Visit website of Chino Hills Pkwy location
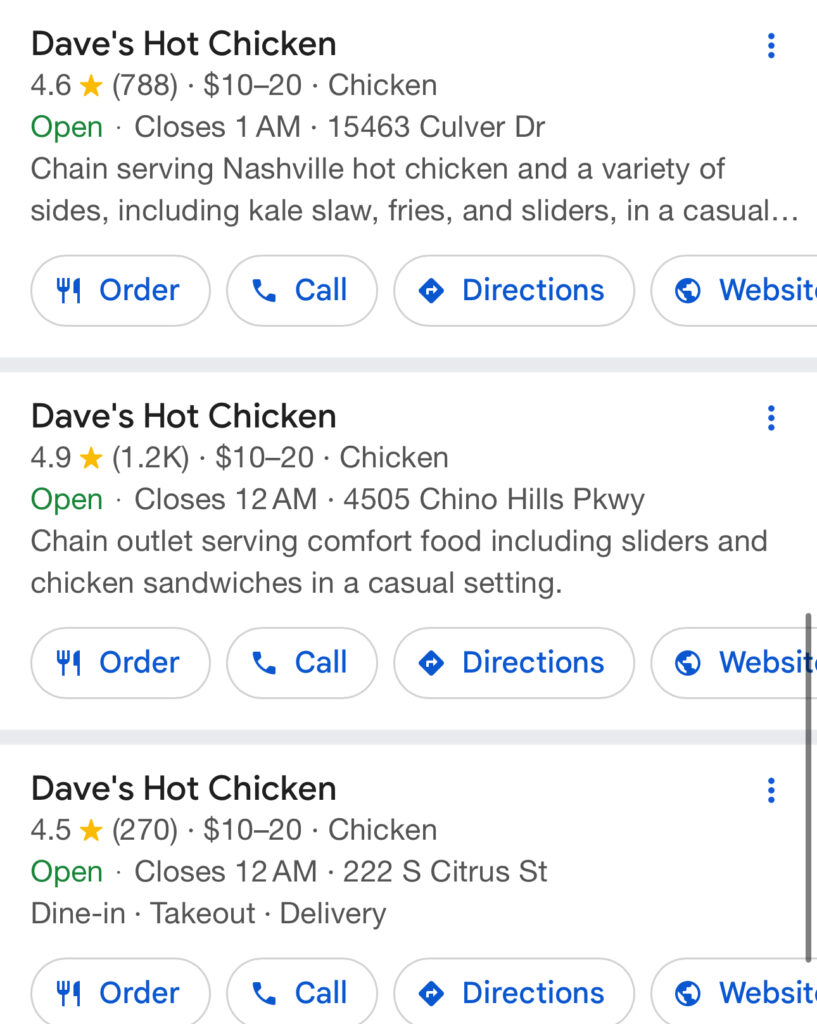817x1024 pixels. 740,662
